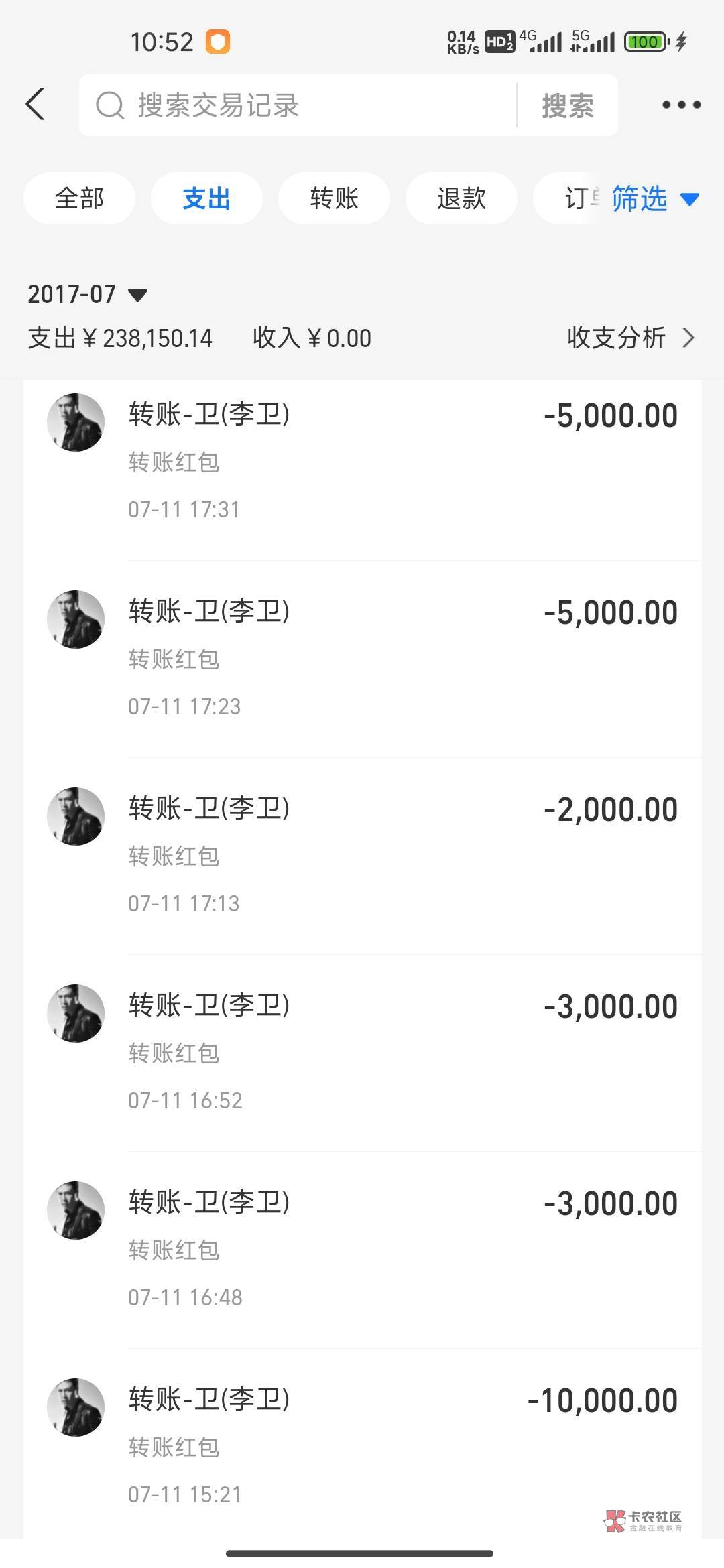Go back using the top-left arrow
The height and width of the screenshot is (1568, 724).
[36, 105]
